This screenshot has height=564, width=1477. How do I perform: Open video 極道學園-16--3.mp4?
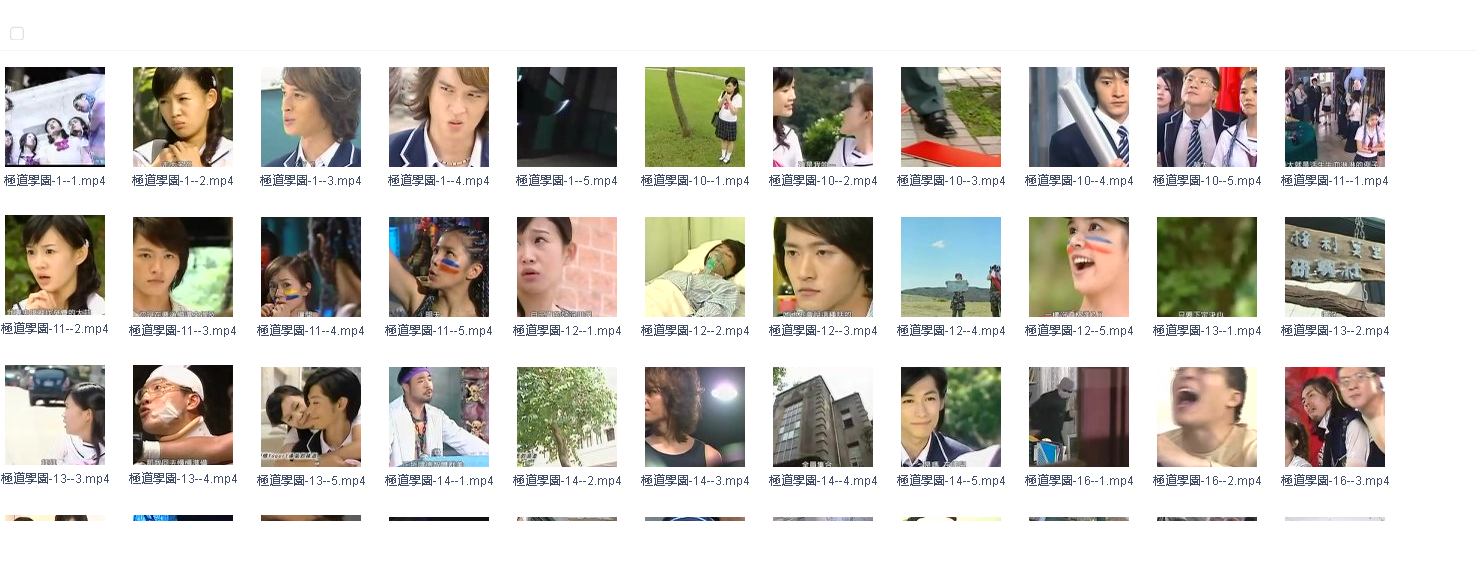coord(1335,416)
